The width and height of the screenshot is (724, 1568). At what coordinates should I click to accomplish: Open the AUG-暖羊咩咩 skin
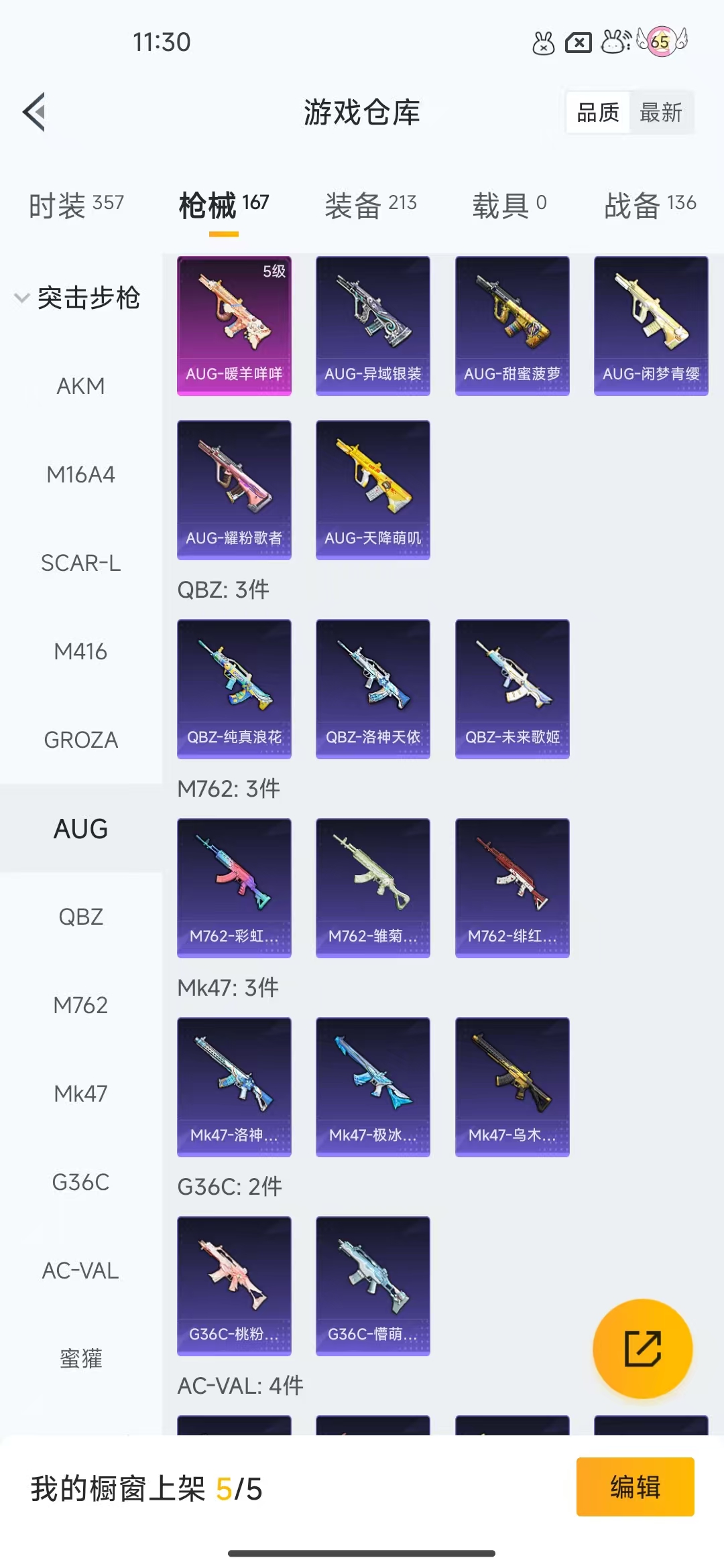234,326
